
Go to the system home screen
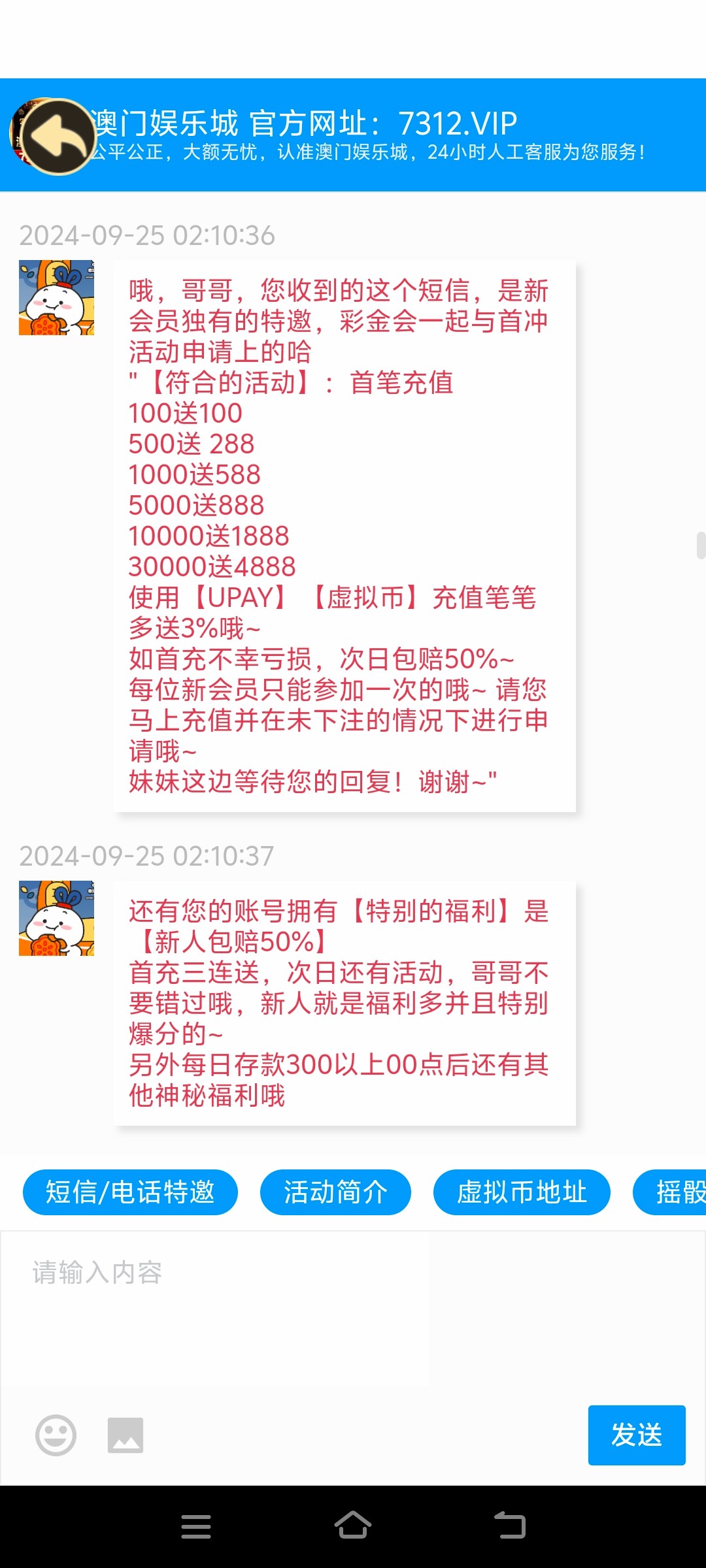[x=353, y=1526]
